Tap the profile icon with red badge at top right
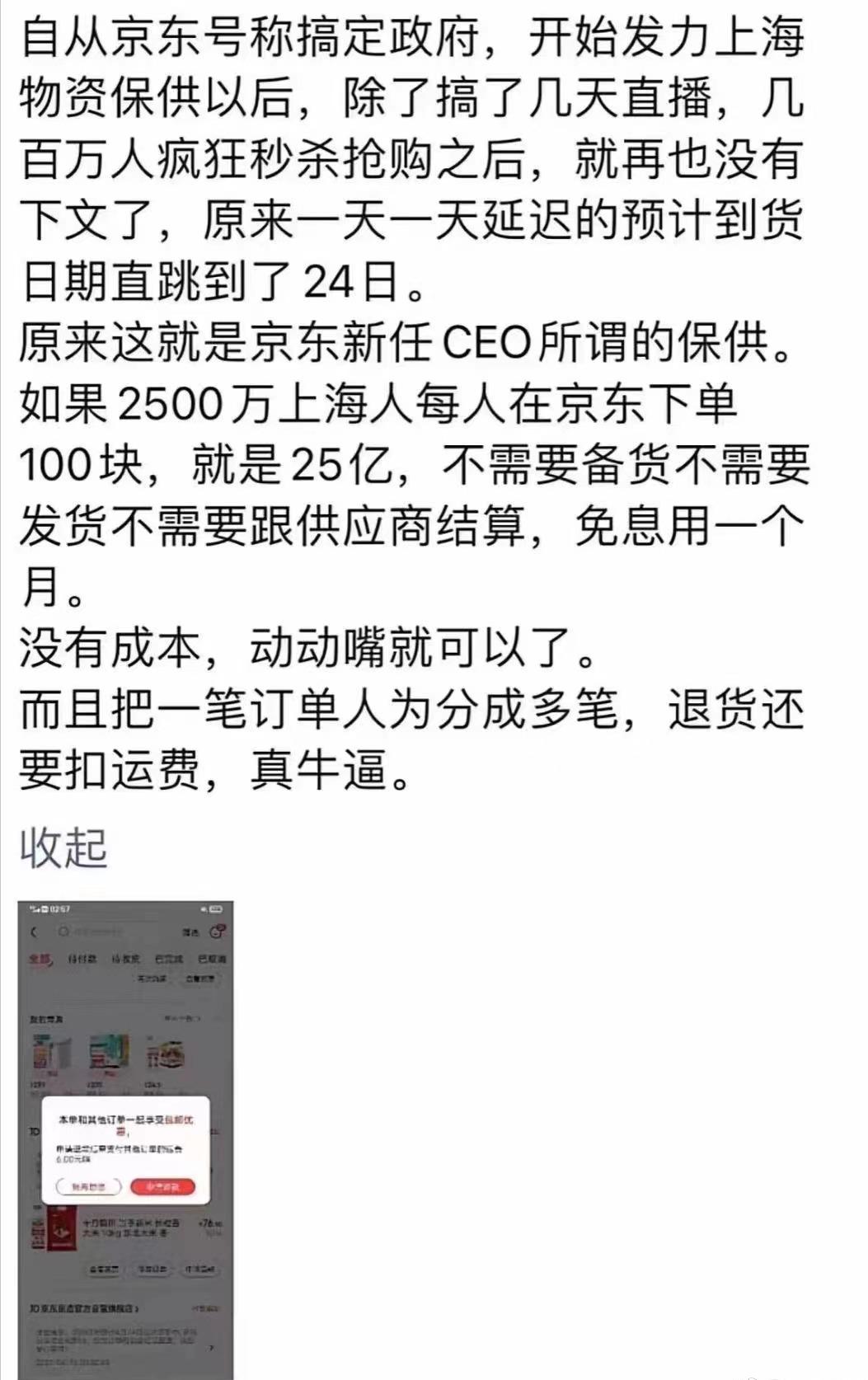 tap(216, 931)
